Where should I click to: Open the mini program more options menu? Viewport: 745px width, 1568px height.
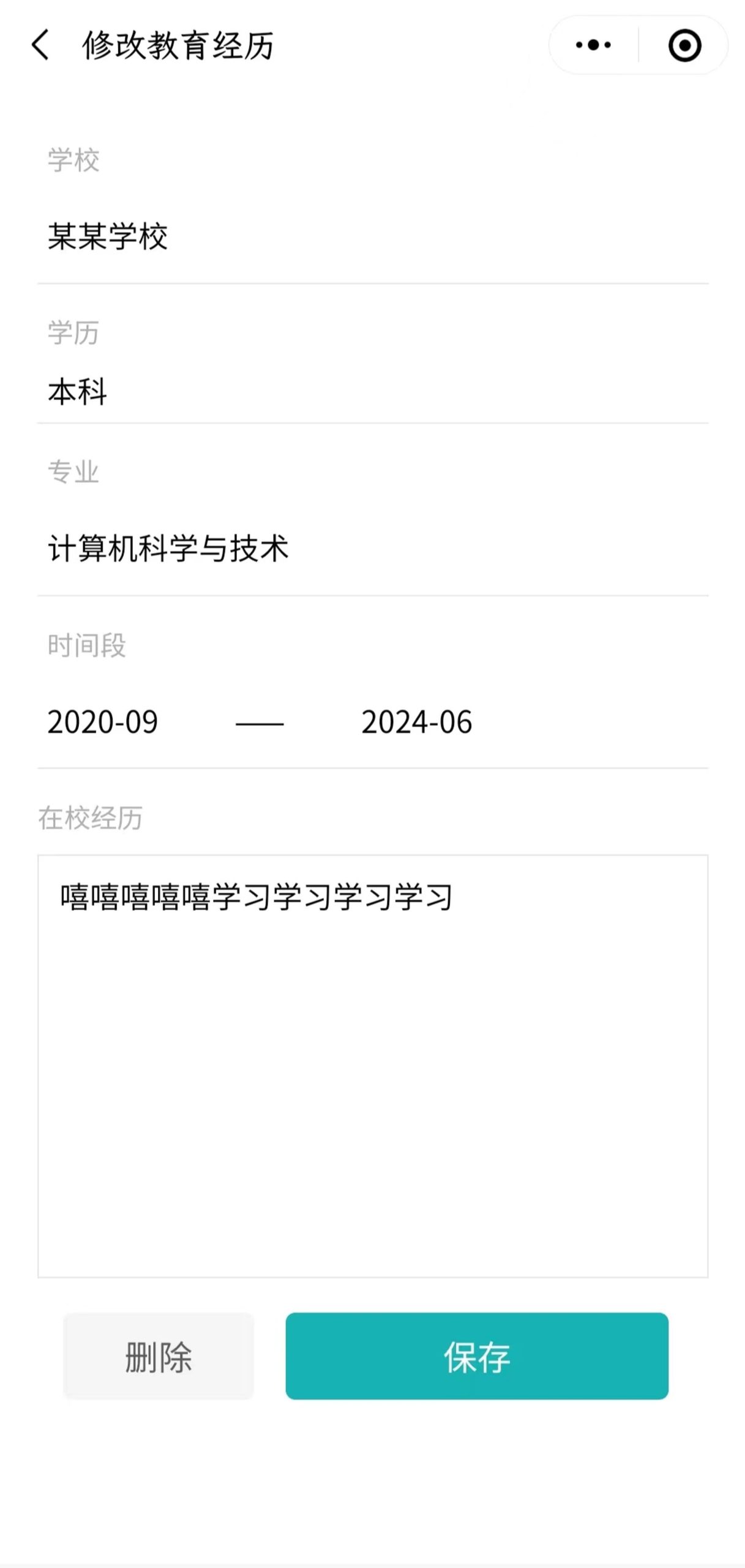[x=593, y=45]
